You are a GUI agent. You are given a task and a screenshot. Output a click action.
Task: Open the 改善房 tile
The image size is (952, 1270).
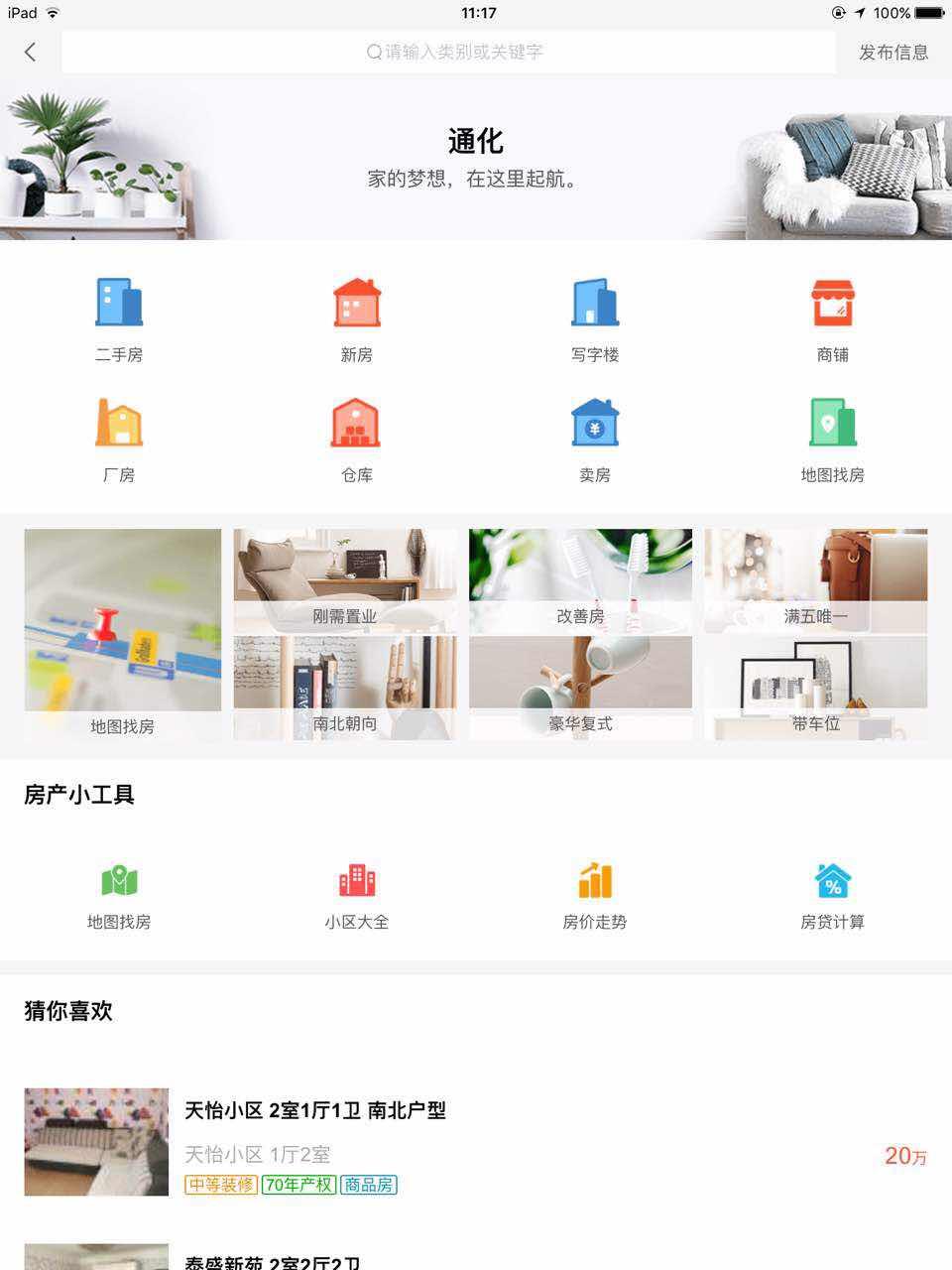(580, 581)
